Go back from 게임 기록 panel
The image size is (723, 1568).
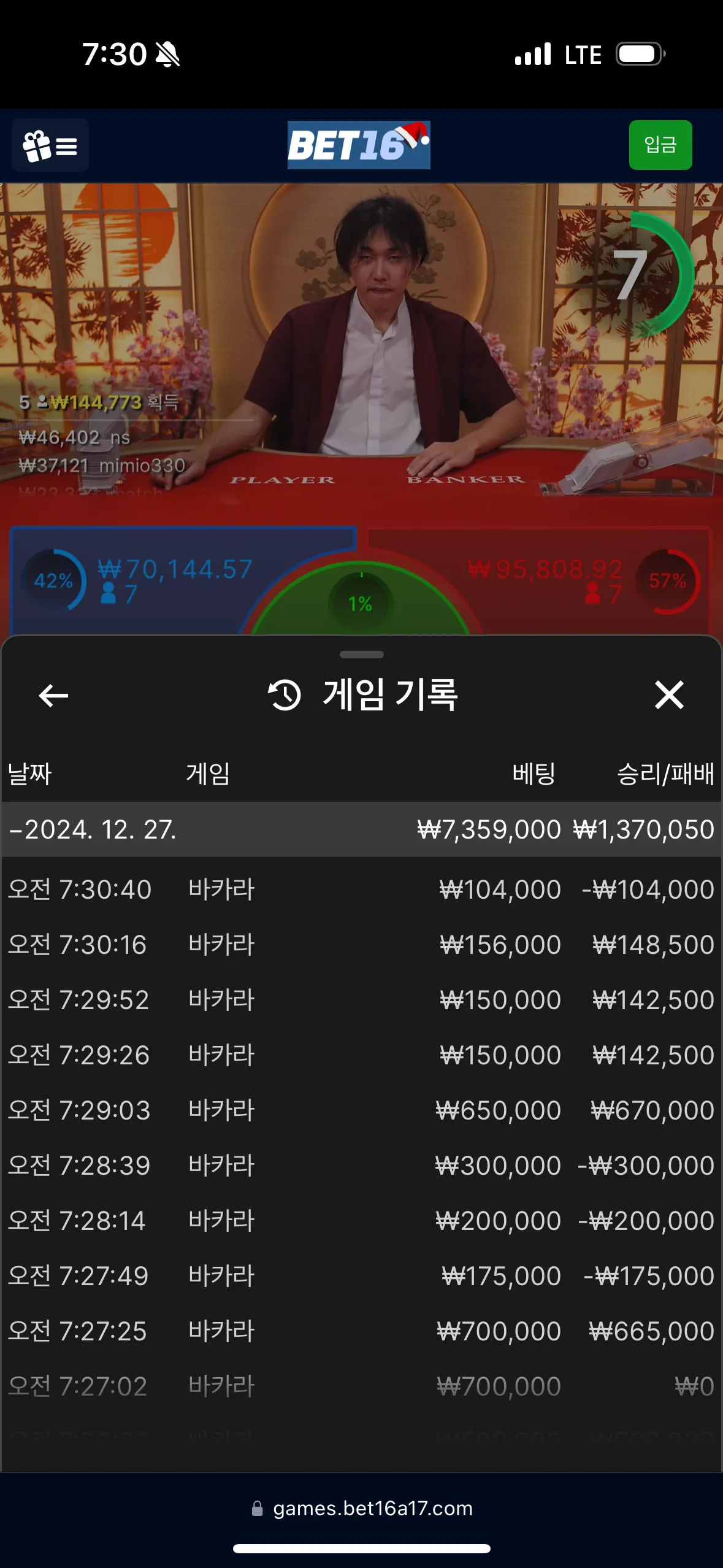click(x=53, y=695)
